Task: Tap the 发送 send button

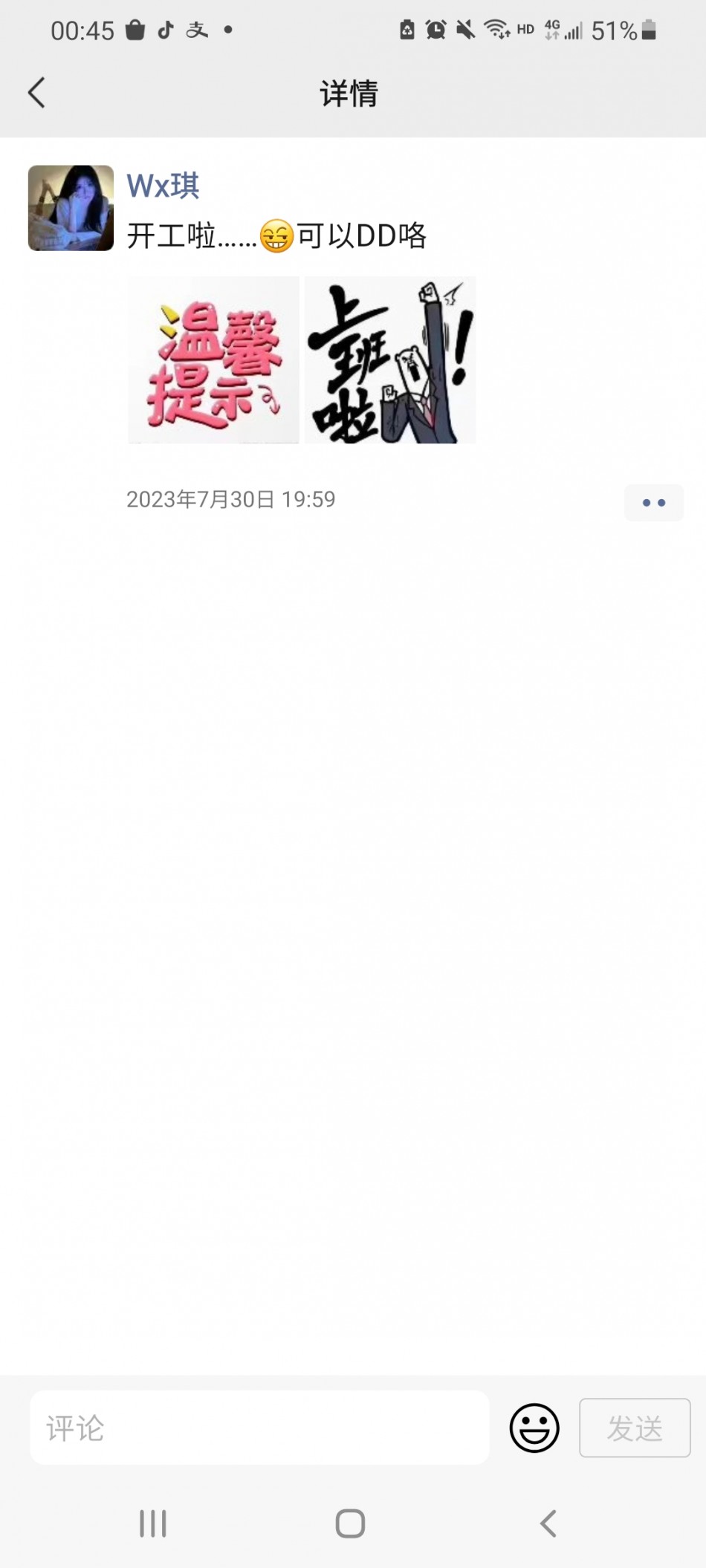Action: pos(635,1428)
